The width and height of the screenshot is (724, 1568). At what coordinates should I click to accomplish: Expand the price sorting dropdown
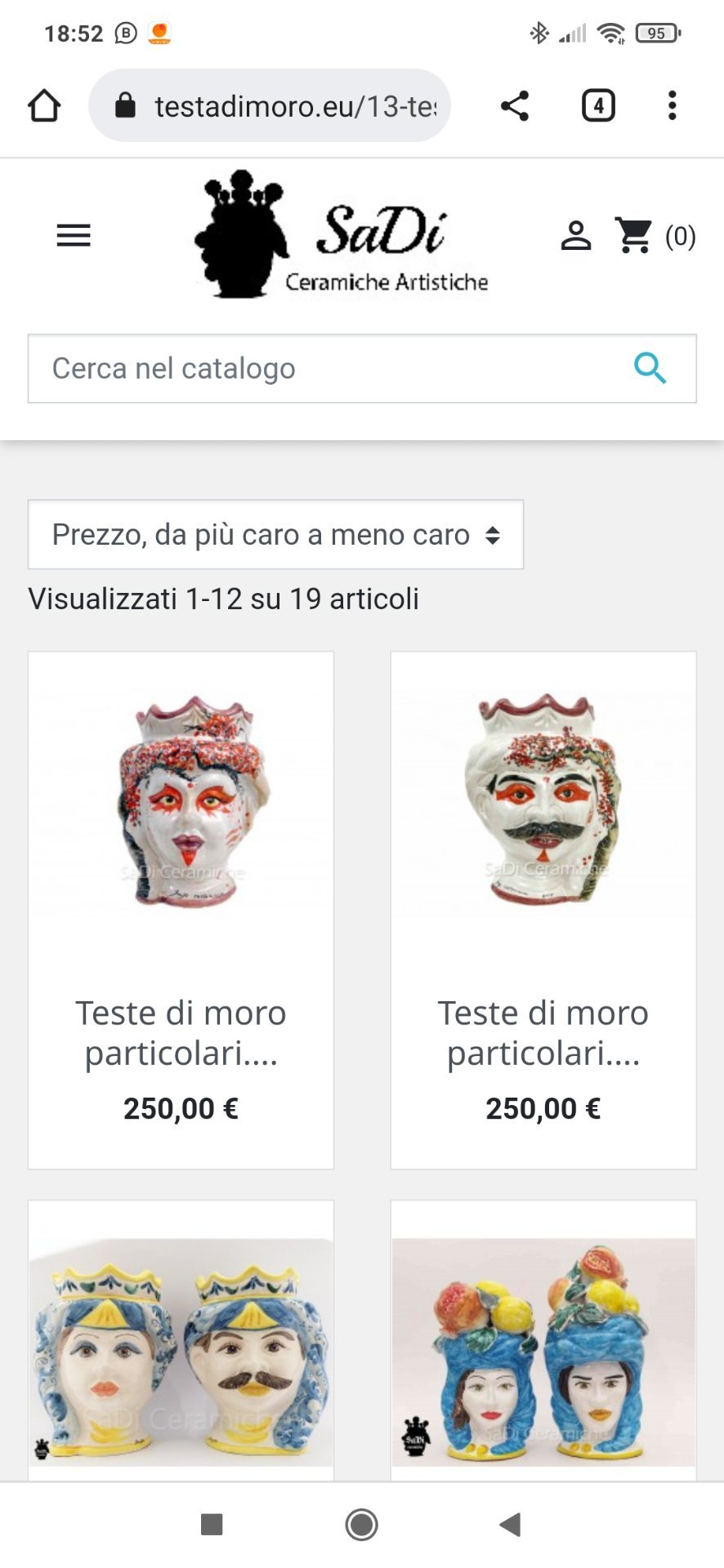click(275, 534)
